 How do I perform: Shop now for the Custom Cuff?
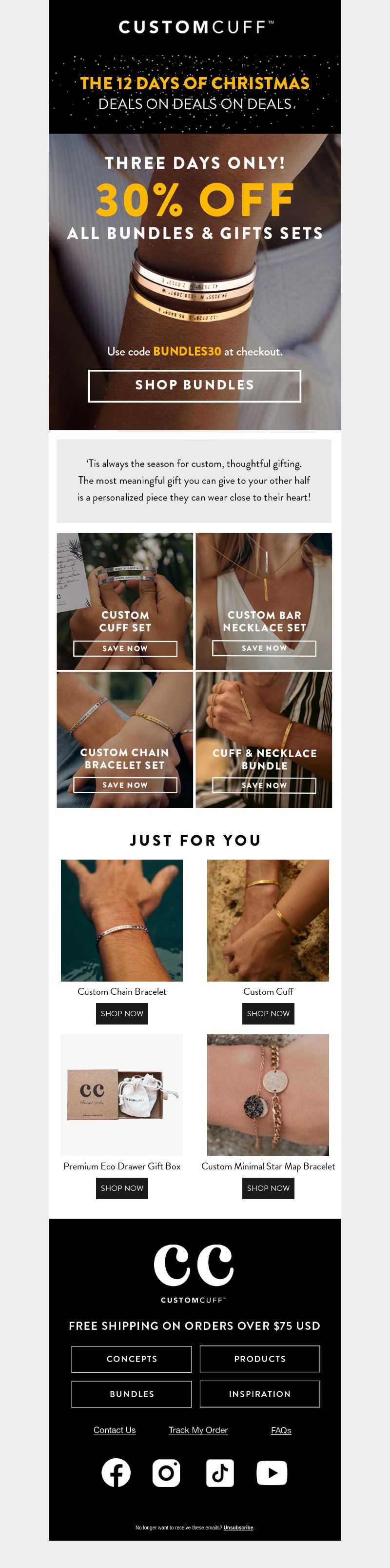(268, 1013)
